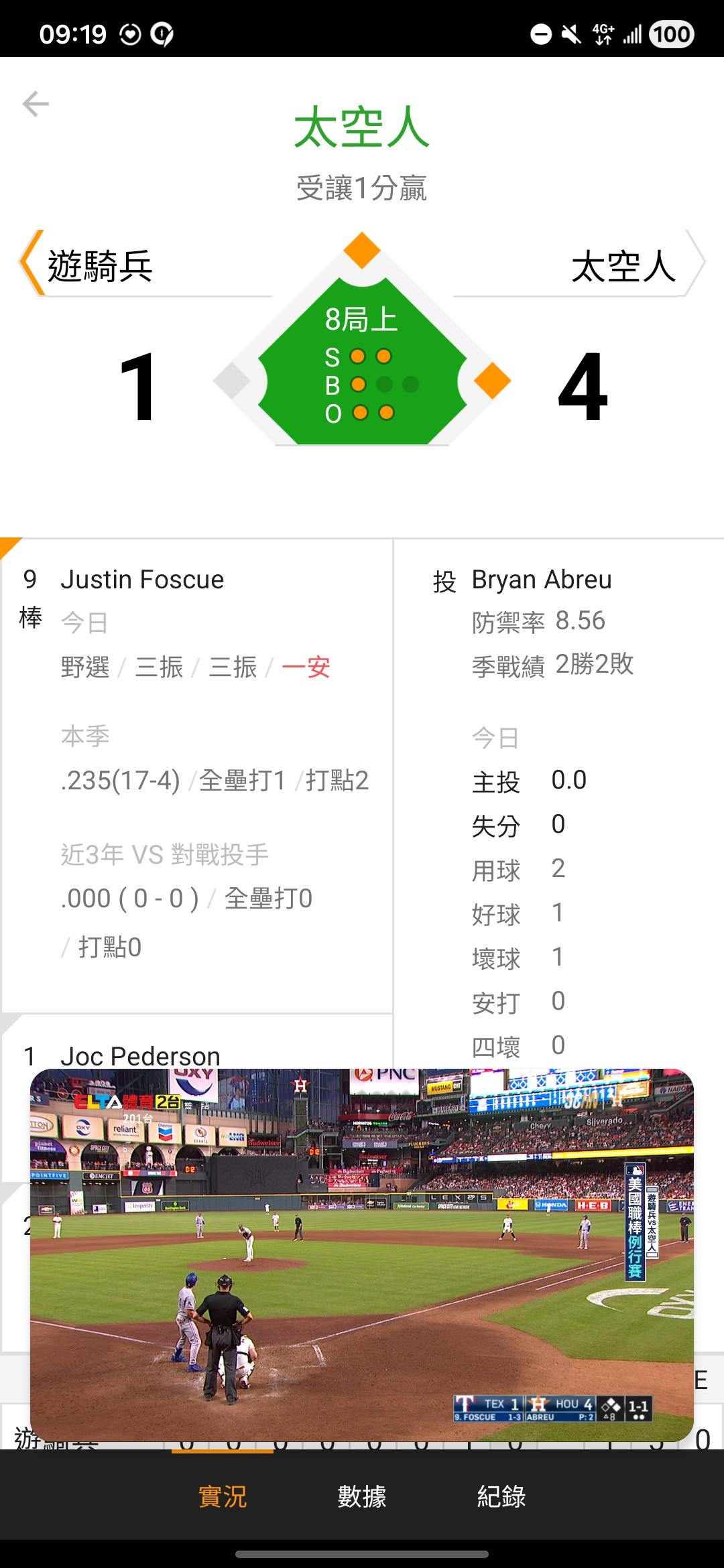Screen dimensions: 724x1568
Task: Open batter Justin Foscue's card
Action: pos(196,775)
